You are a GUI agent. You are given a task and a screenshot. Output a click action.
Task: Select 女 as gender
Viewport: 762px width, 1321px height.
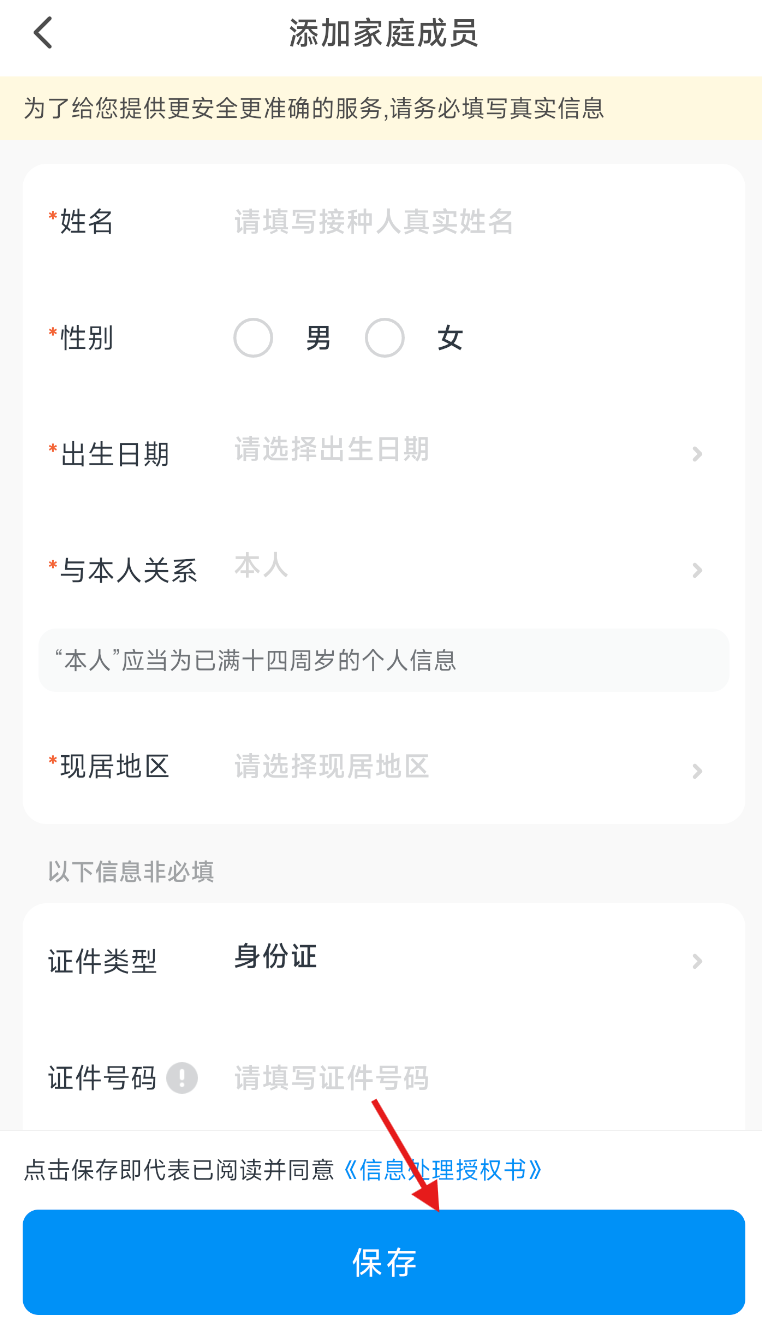point(386,338)
